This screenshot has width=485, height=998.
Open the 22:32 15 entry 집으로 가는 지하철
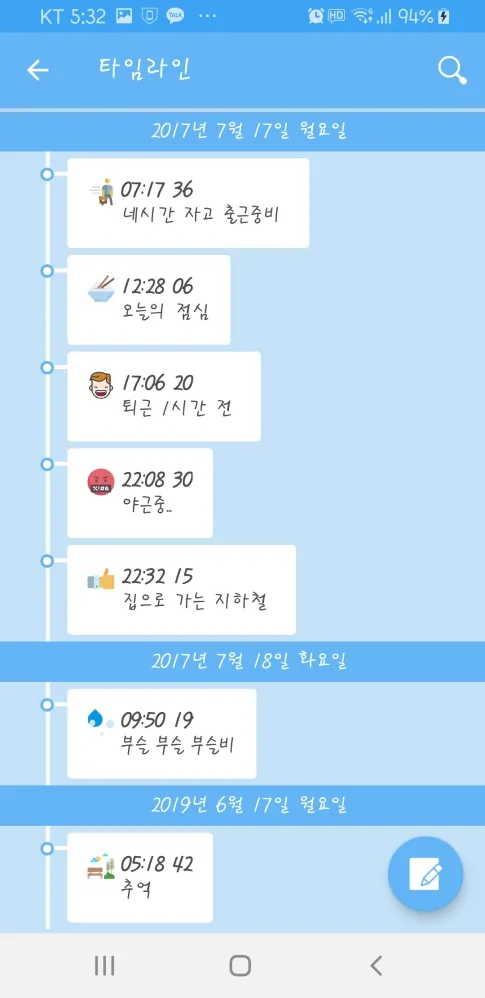pos(181,590)
